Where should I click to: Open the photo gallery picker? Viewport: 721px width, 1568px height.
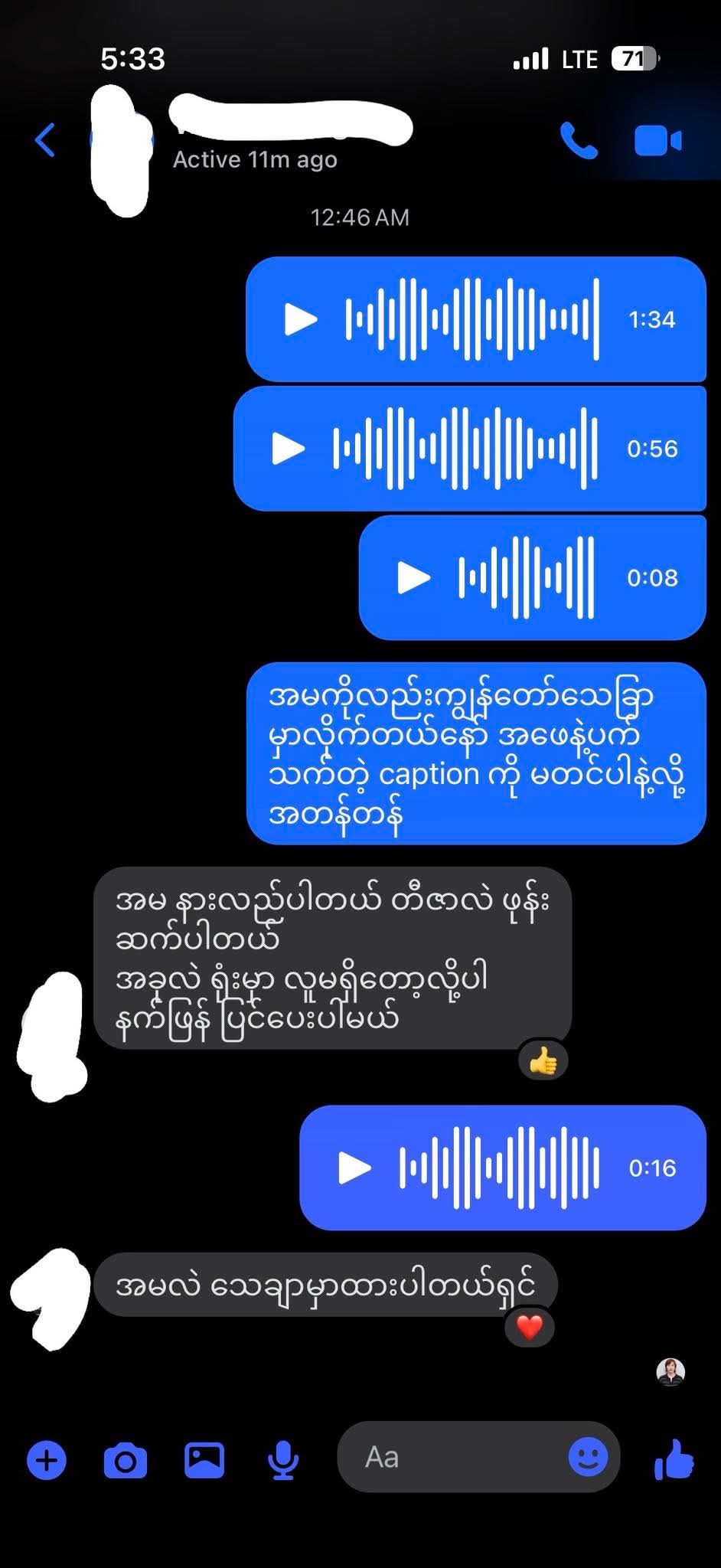pyautogui.click(x=204, y=1460)
